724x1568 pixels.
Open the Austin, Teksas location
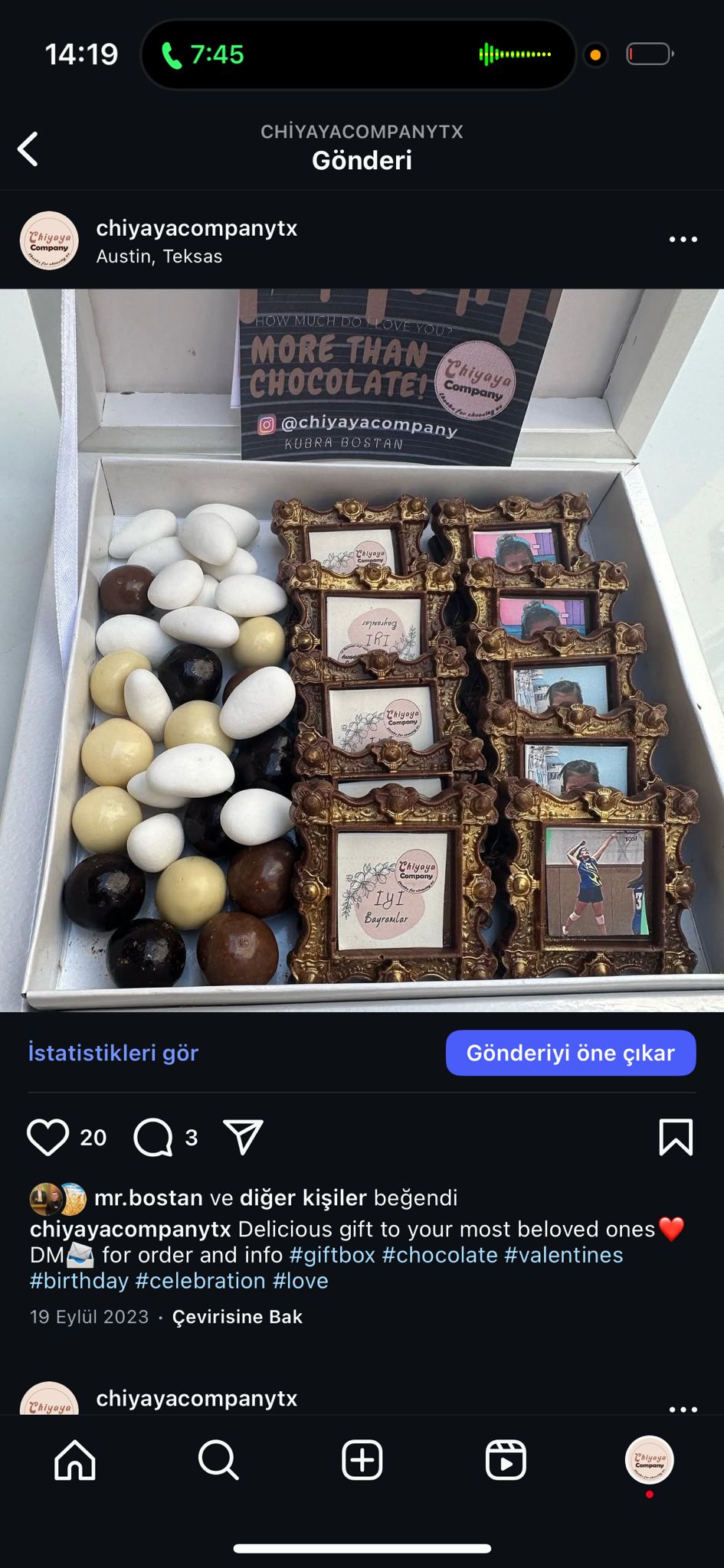[159, 256]
